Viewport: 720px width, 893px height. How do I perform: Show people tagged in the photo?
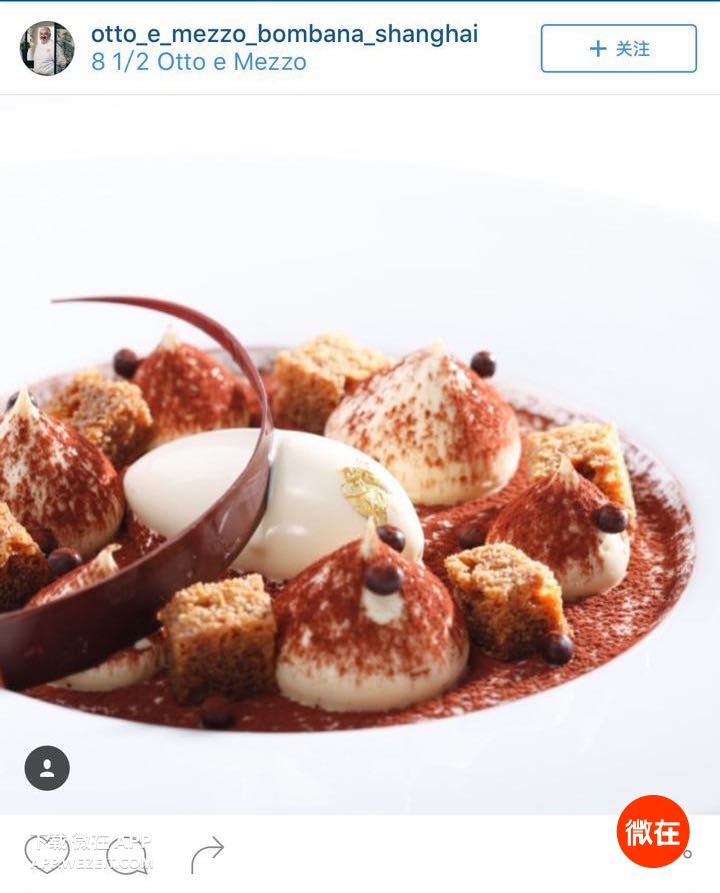click(x=47, y=768)
